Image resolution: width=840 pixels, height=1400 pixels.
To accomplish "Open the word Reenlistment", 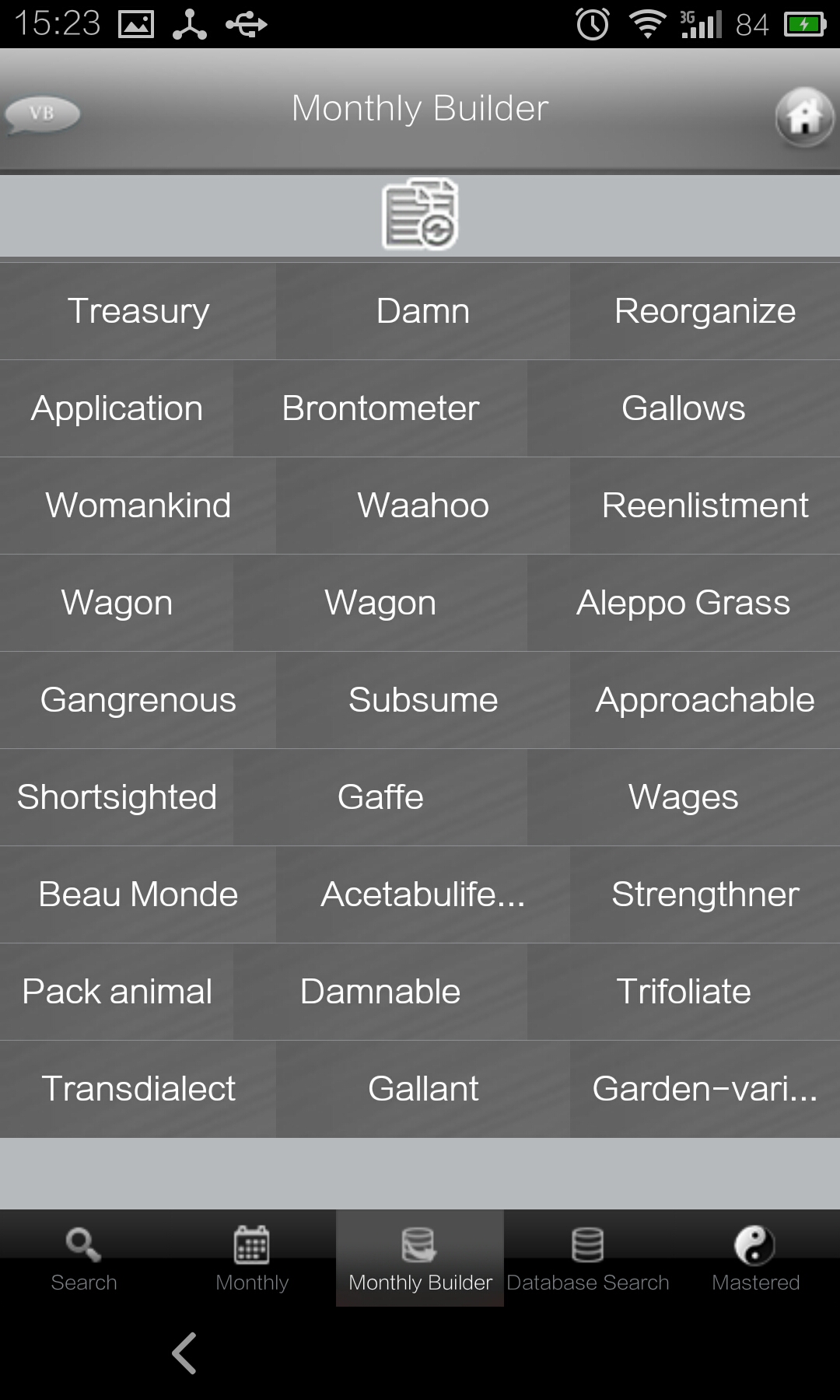I will (705, 506).
